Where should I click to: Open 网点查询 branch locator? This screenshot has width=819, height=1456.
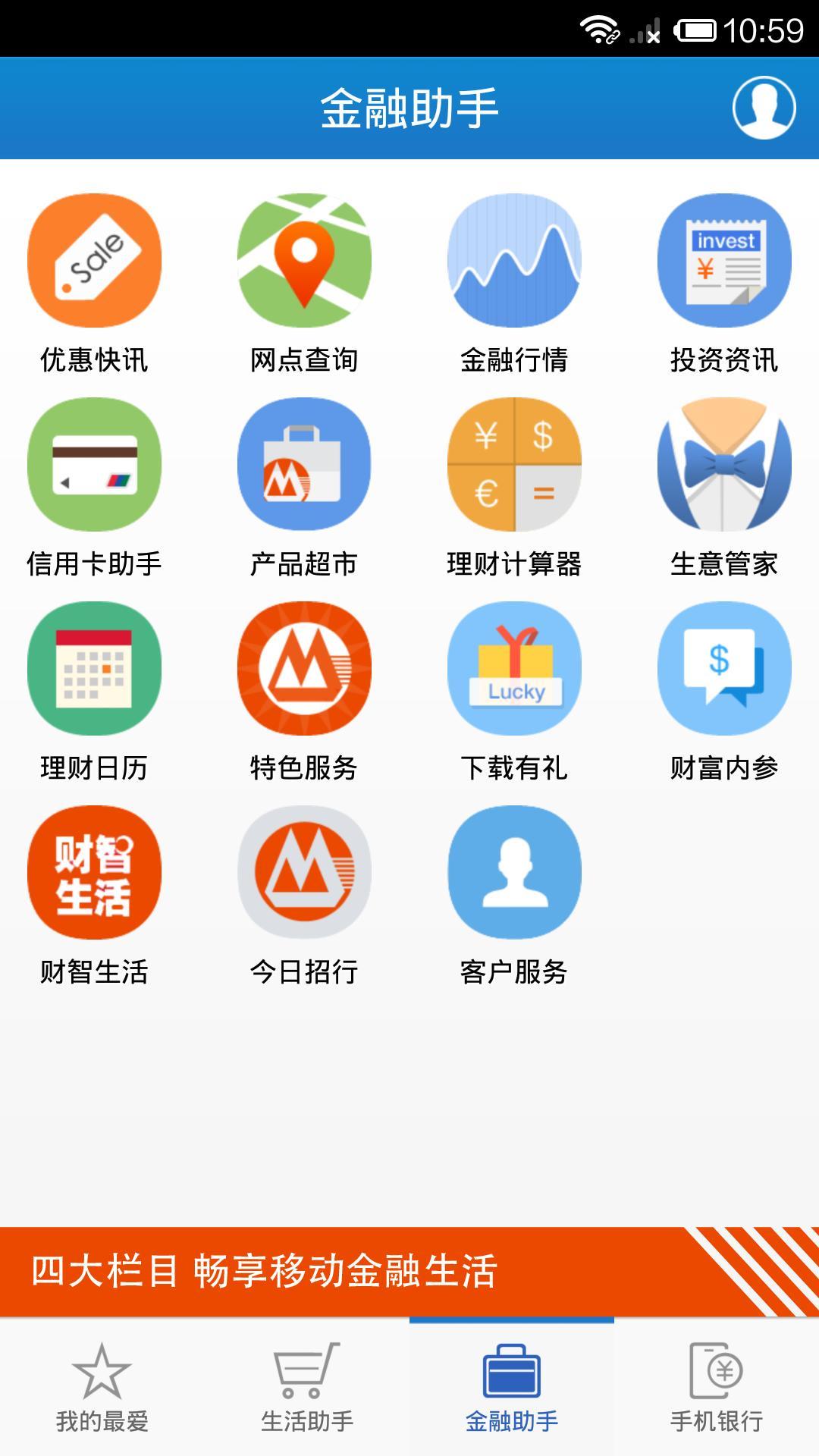coord(304,261)
